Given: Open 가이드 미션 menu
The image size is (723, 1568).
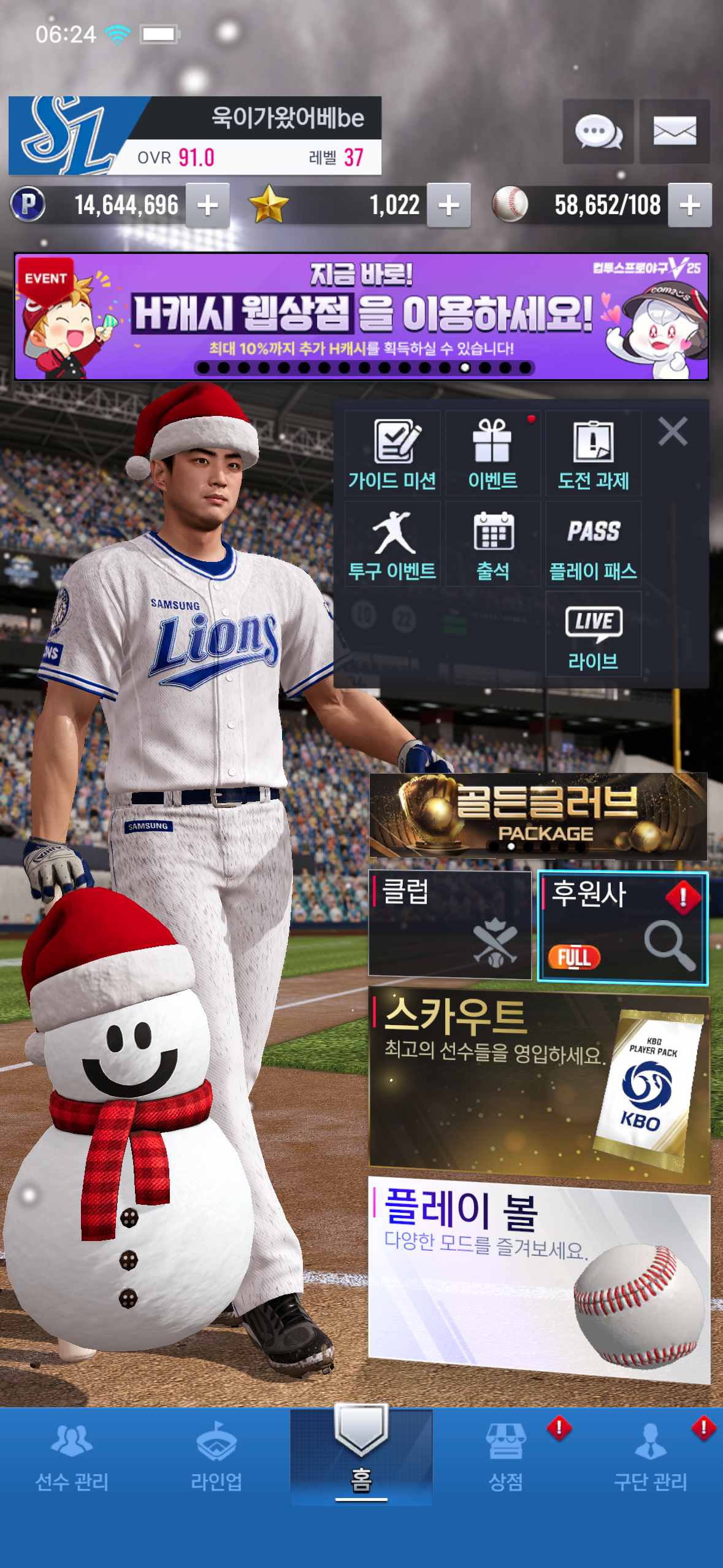Looking at the screenshot, I should pos(392,453).
